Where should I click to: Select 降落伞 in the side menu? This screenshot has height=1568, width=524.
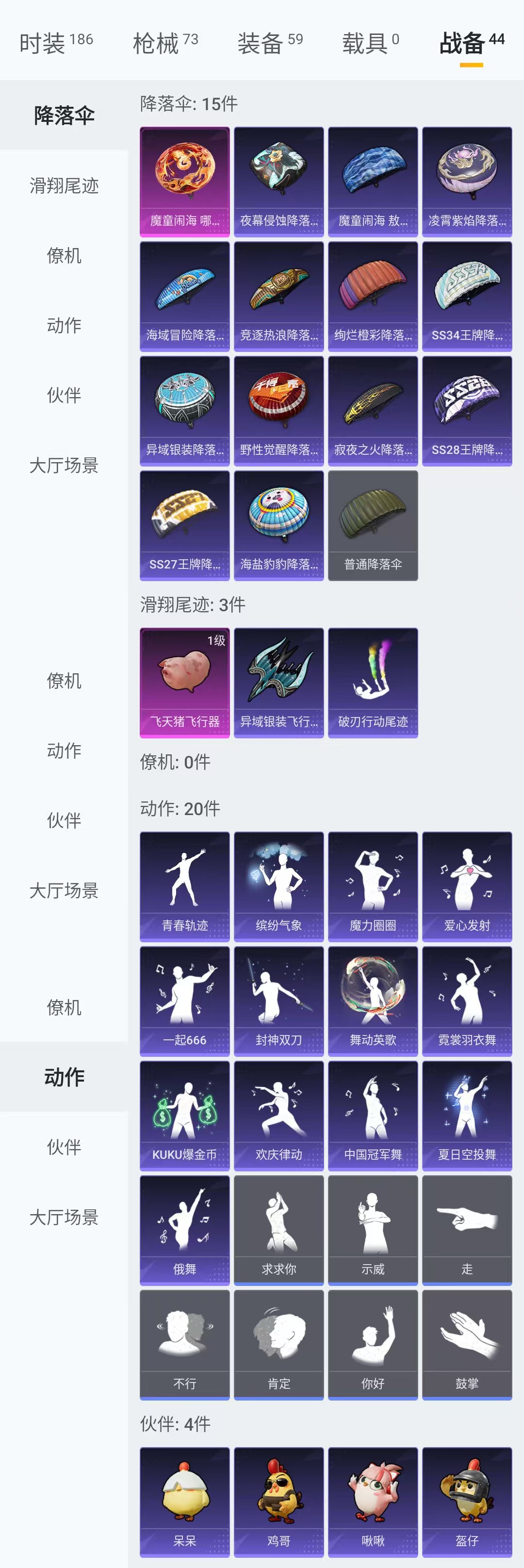[x=64, y=115]
